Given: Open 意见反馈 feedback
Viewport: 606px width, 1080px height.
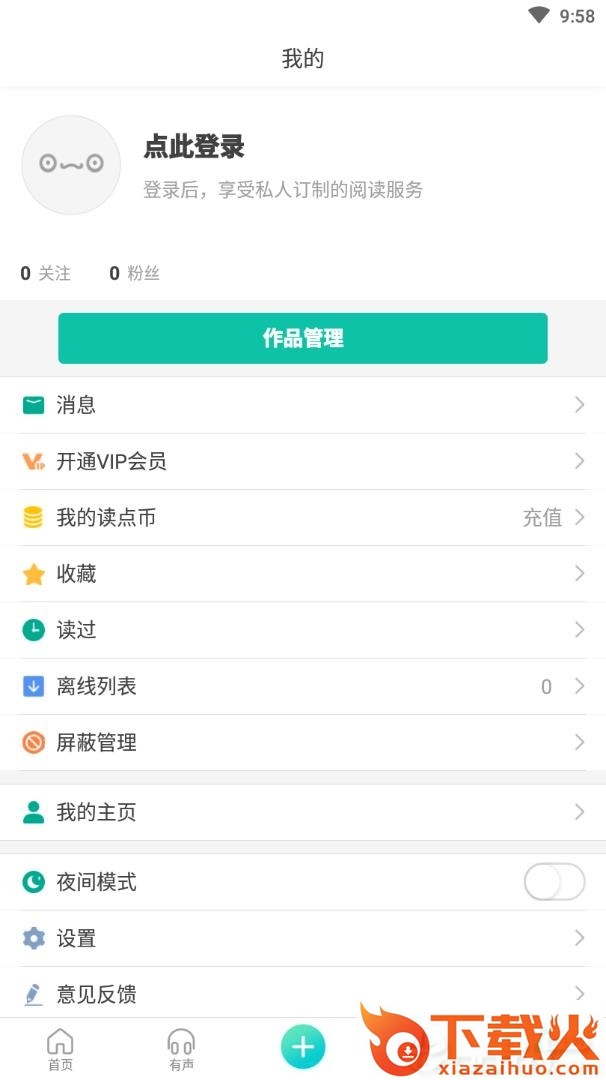Looking at the screenshot, I should [x=302, y=994].
